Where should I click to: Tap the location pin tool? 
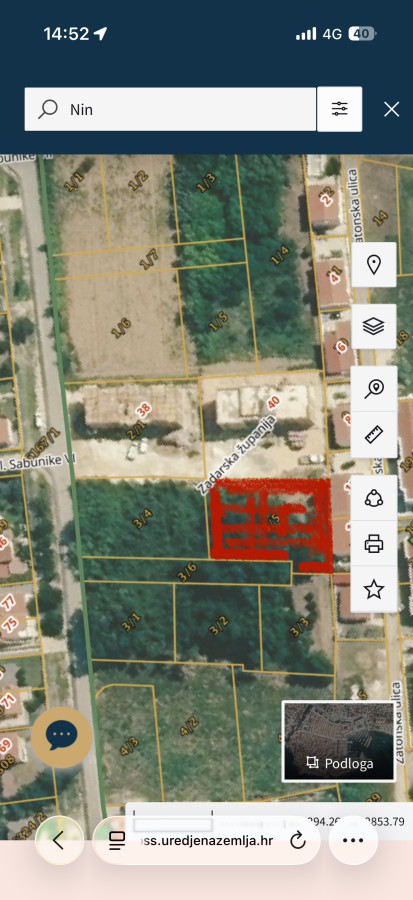[x=374, y=265]
